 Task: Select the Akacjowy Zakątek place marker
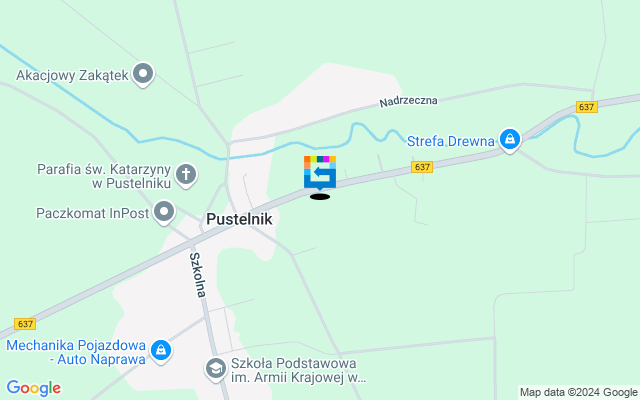[x=143, y=73]
